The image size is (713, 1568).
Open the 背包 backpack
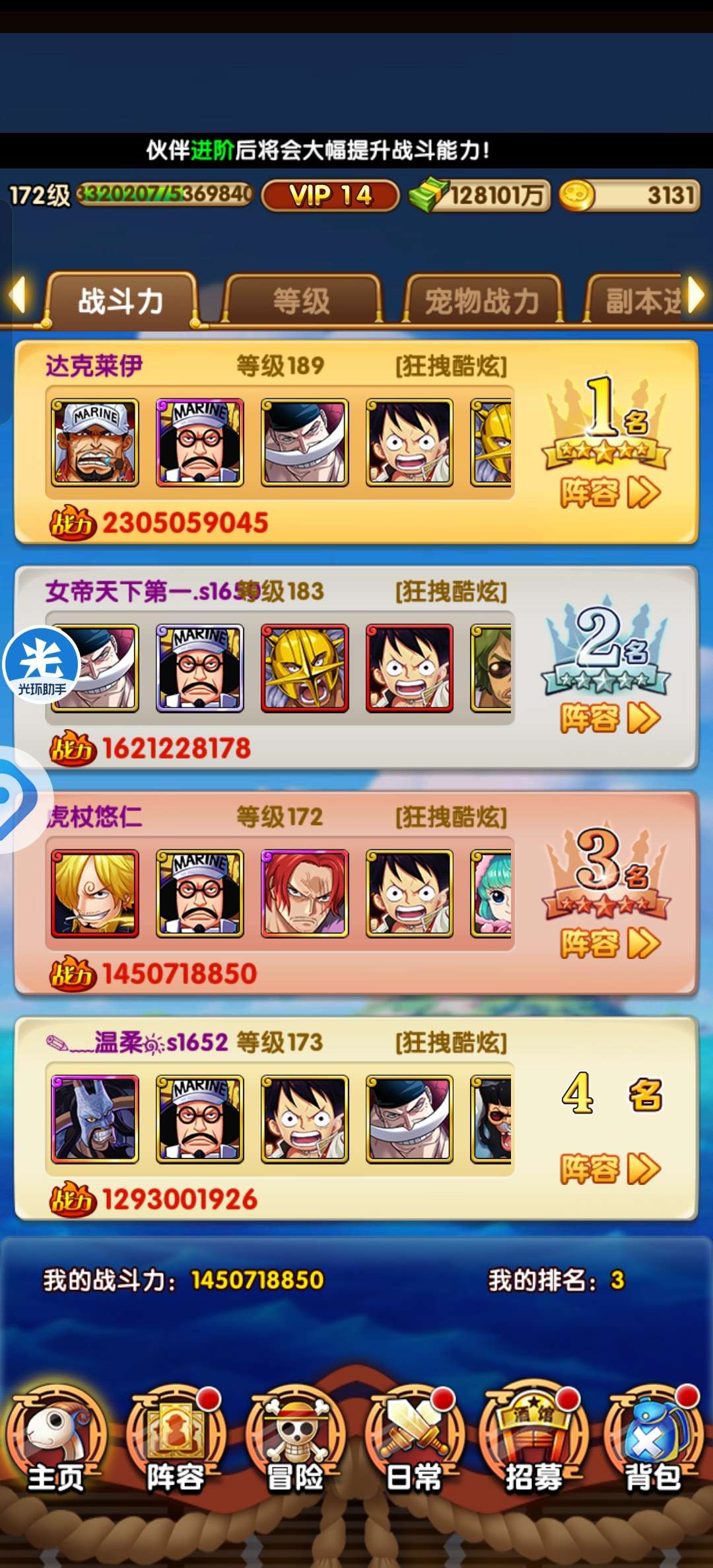coord(652,1440)
